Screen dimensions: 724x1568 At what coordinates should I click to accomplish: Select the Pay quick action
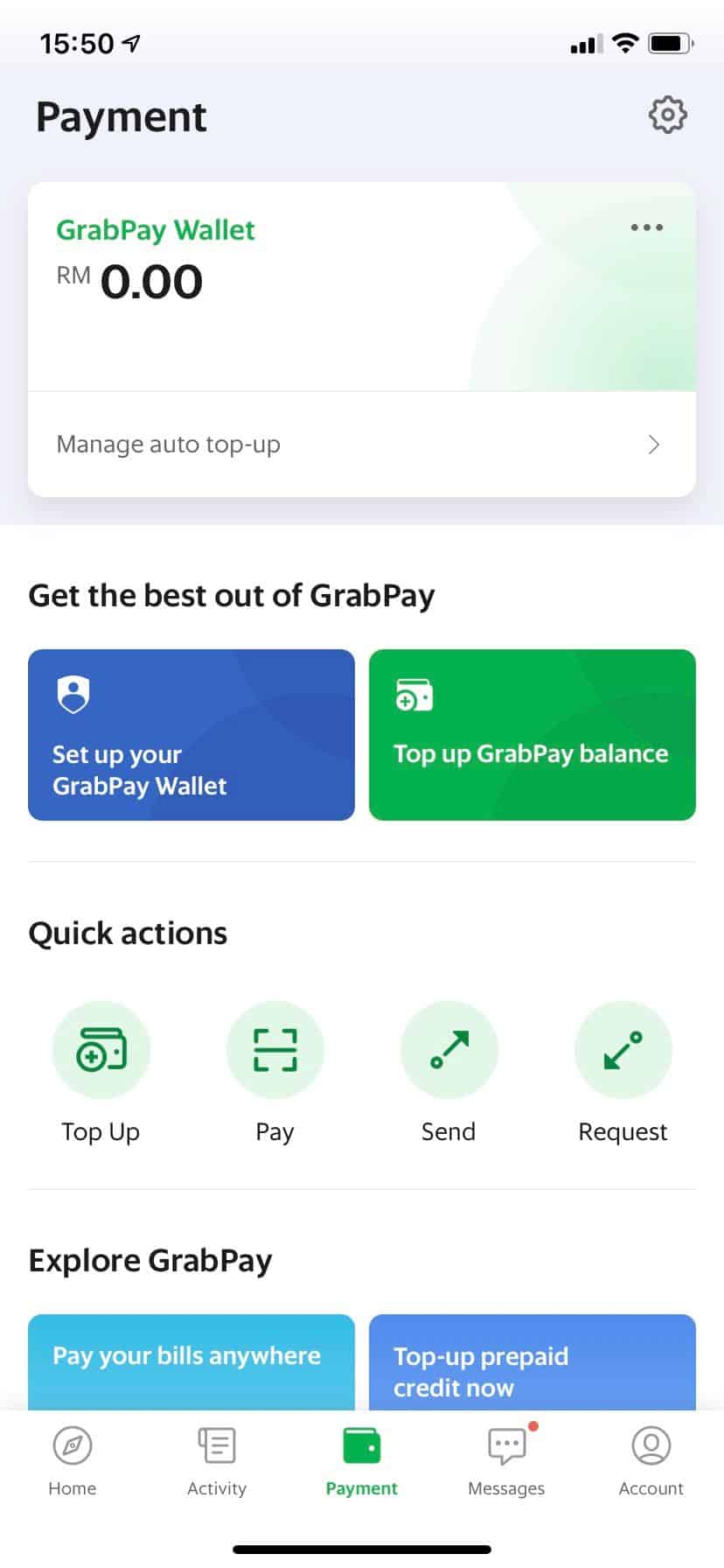275,1073
